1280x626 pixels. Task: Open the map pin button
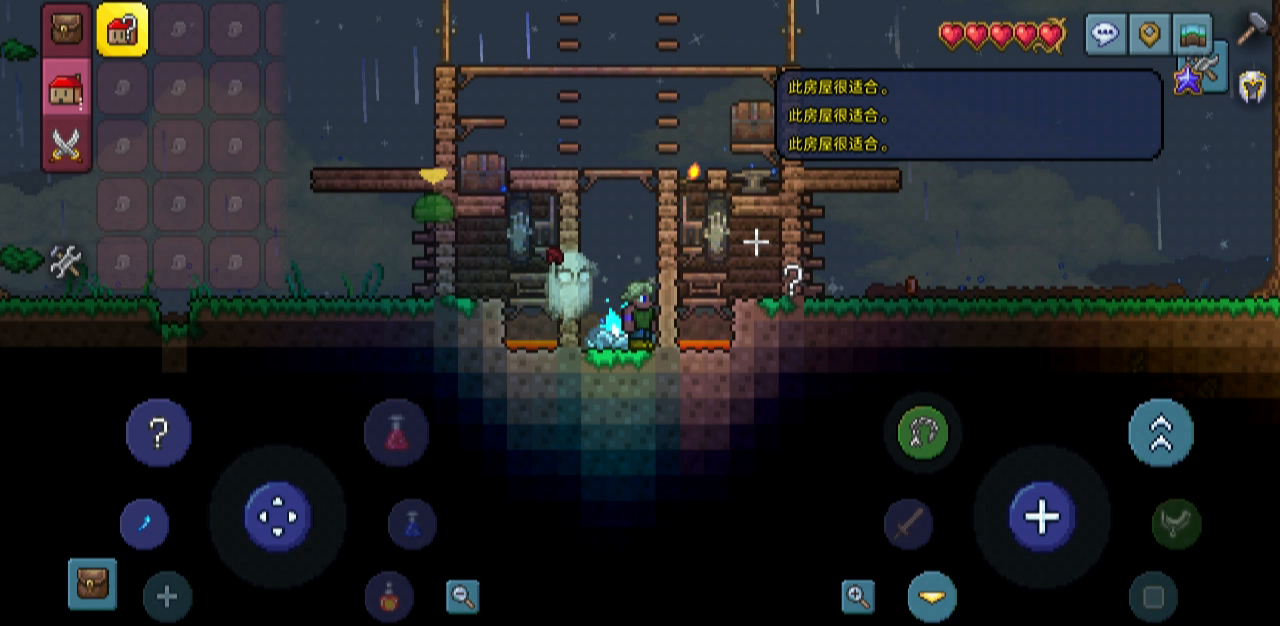(x=1149, y=35)
